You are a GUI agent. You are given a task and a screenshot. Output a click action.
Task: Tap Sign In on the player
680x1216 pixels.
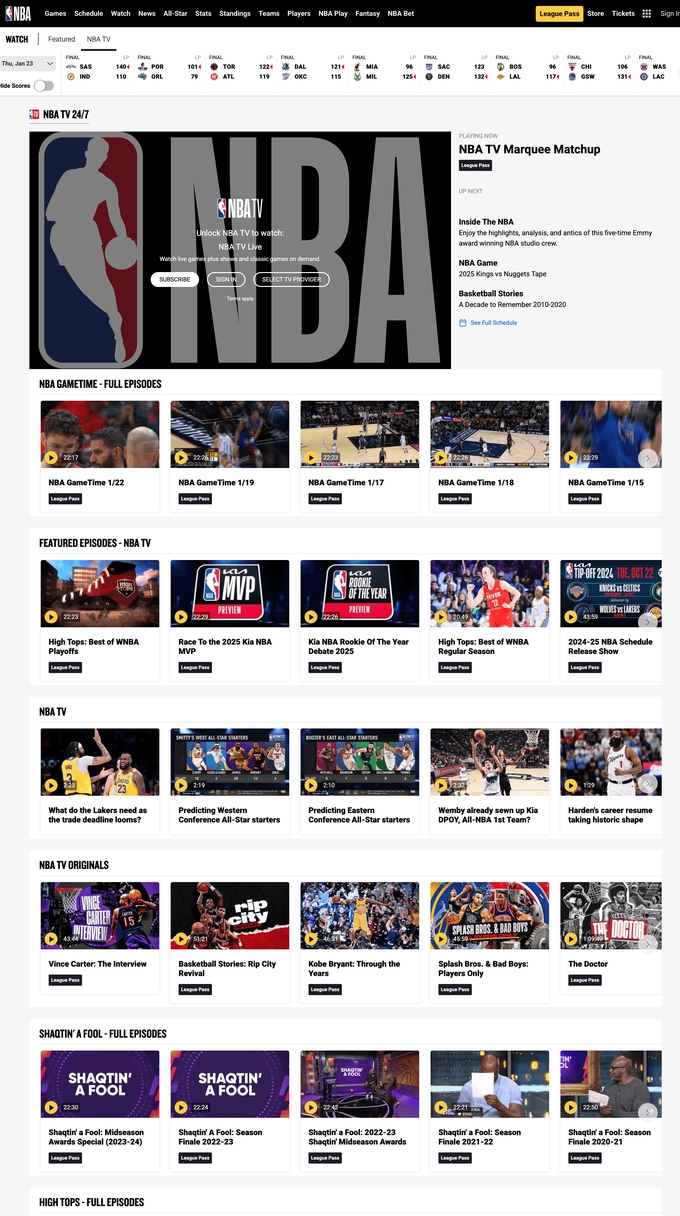pyautogui.click(x=226, y=279)
